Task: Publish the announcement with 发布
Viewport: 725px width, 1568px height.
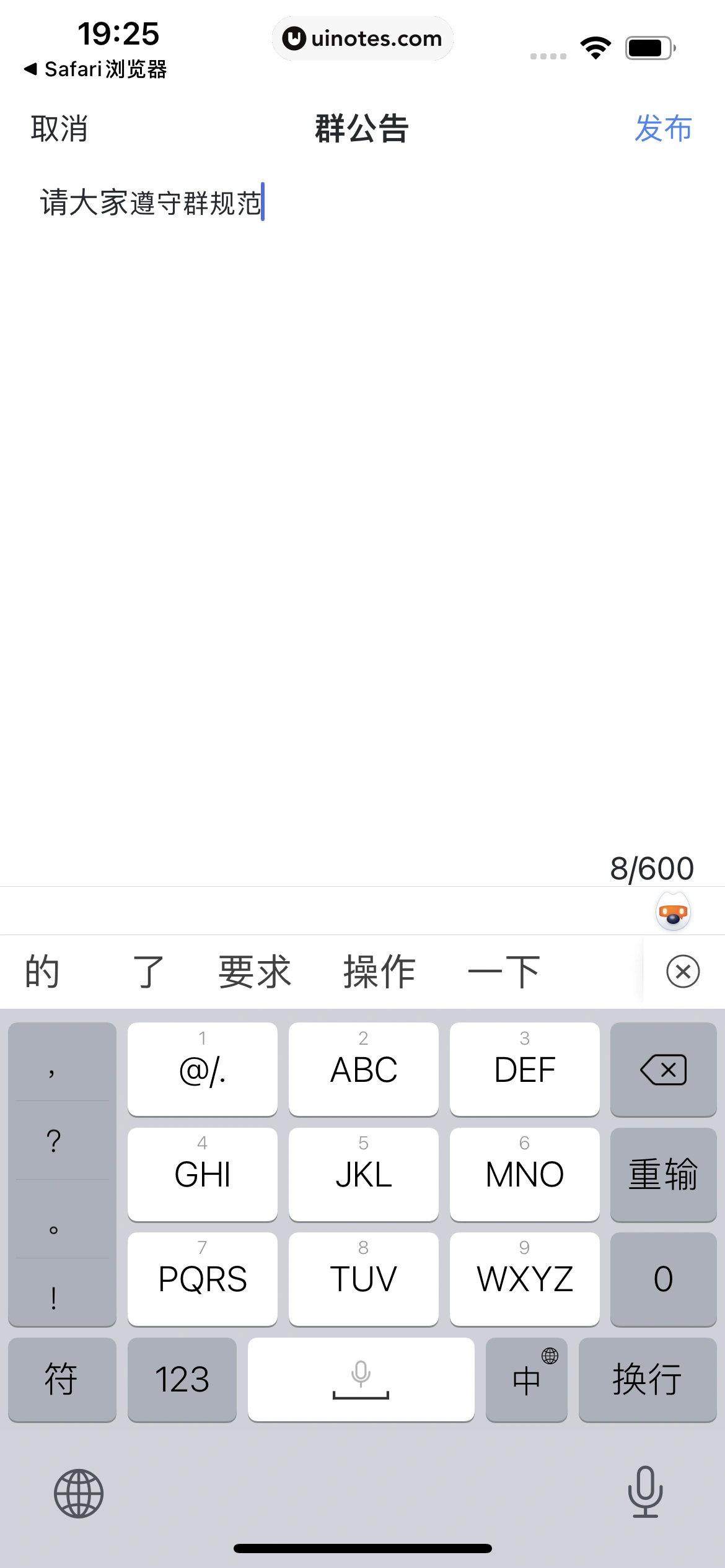Action: (x=662, y=129)
